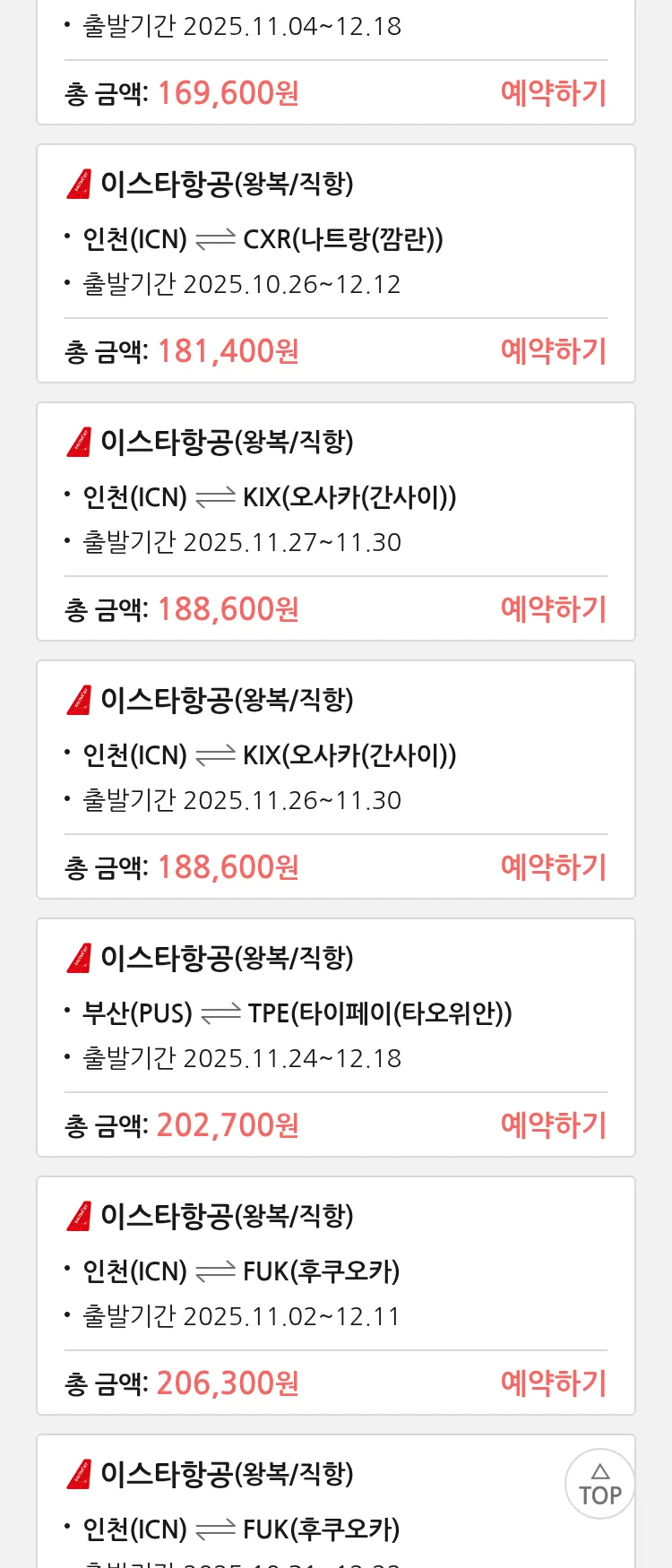Reserve the Osaka flight departing 2025.11.26~11.30
The image size is (672, 1568).
[553, 867]
